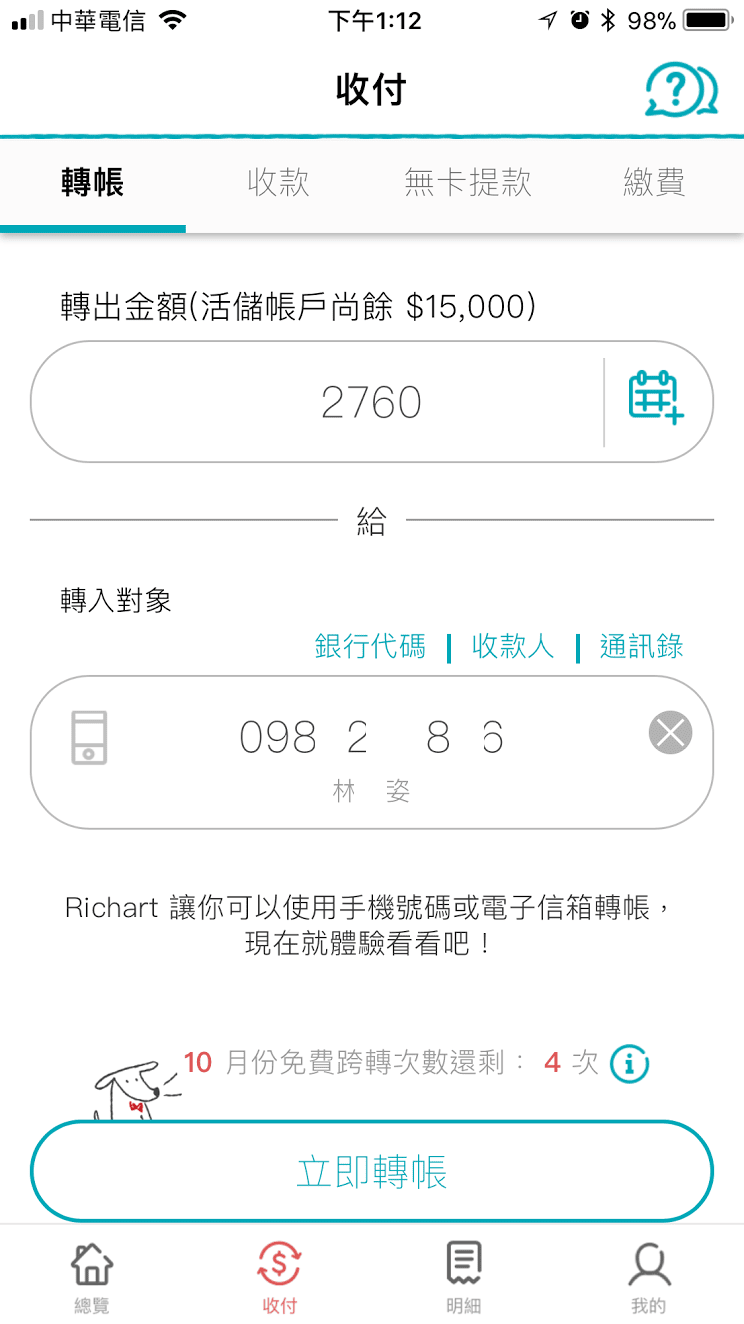This screenshot has width=744, height=1324.
Task: Open 通訊錄 contacts for transfer
Action: click(641, 647)
